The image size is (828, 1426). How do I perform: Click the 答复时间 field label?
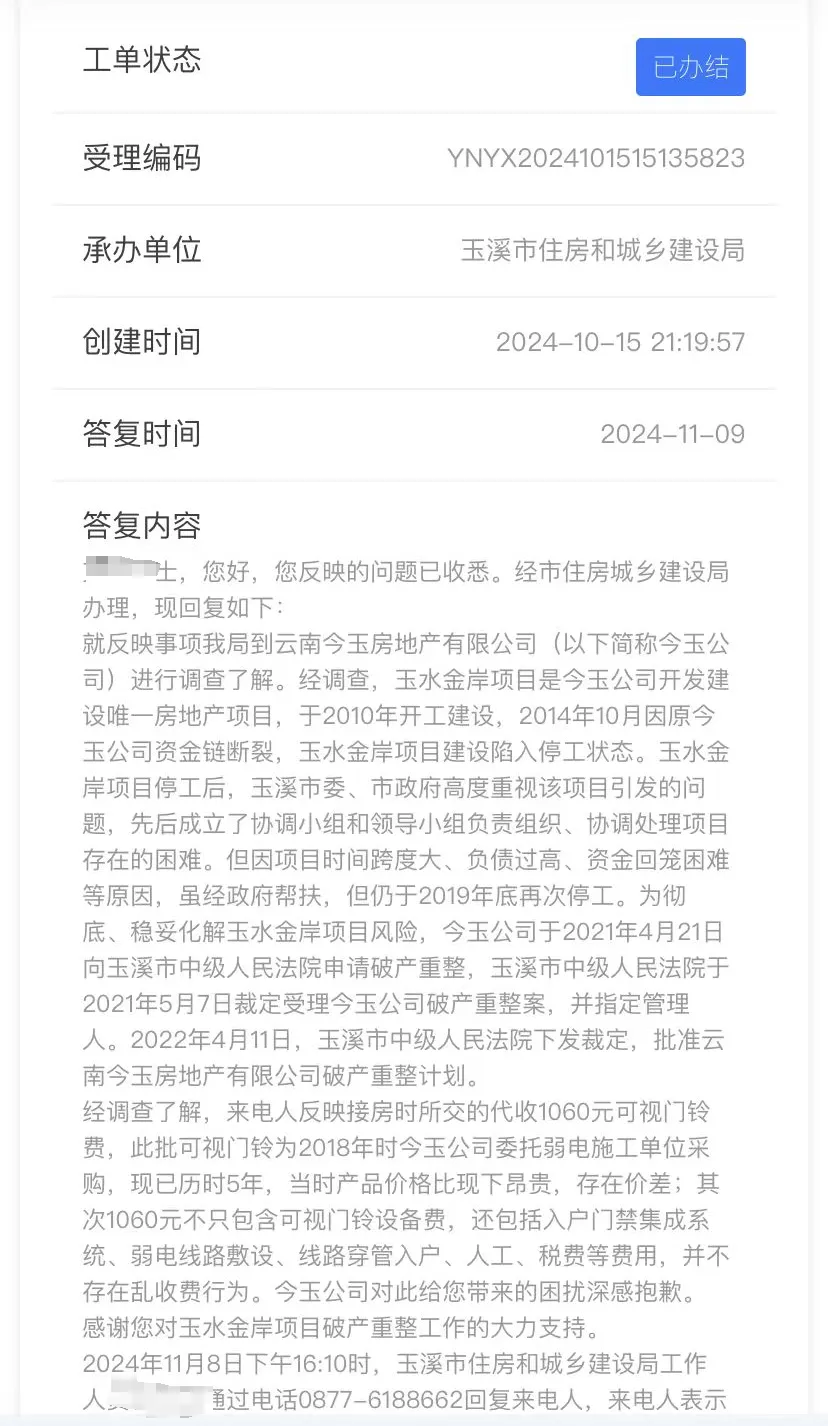click(142, 433)
